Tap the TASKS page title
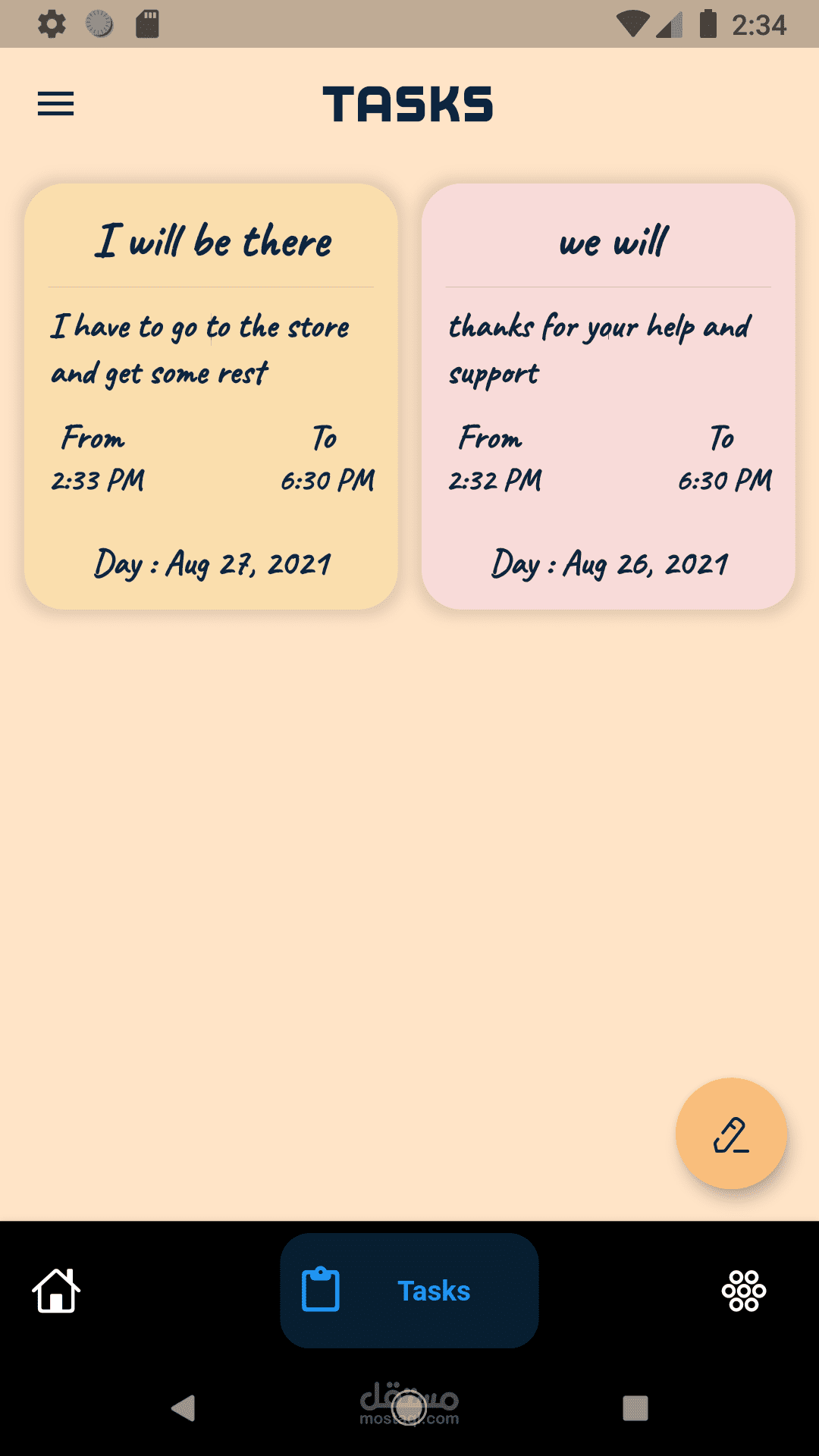Viewport: 819px width, 1456px height. click(x=409, y=104)
